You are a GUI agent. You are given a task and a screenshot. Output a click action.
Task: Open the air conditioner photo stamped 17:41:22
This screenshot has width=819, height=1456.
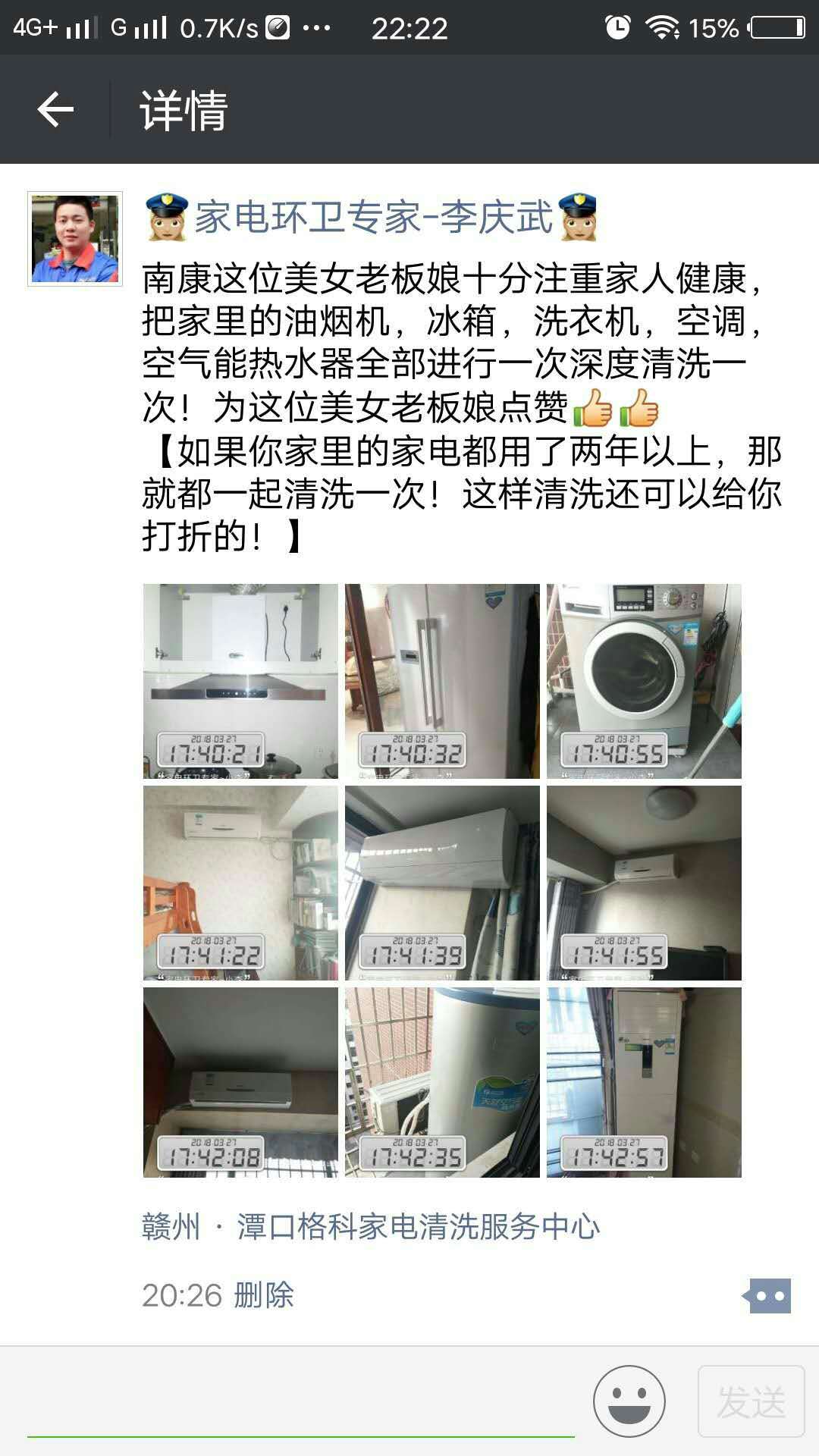pyautogui.click(x=240, y=882)
